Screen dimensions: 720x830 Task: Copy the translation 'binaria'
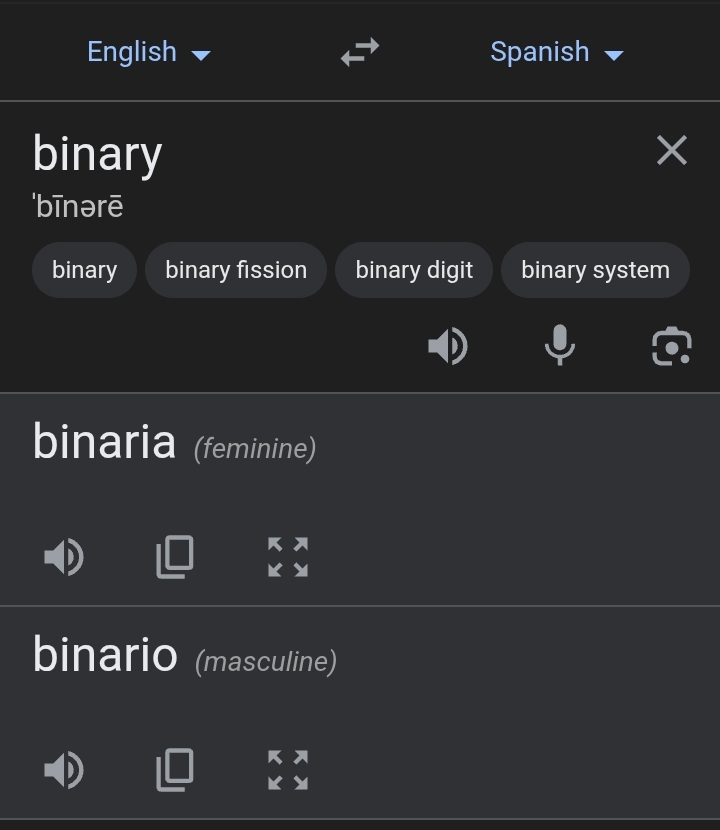click(x=175, y=557)
